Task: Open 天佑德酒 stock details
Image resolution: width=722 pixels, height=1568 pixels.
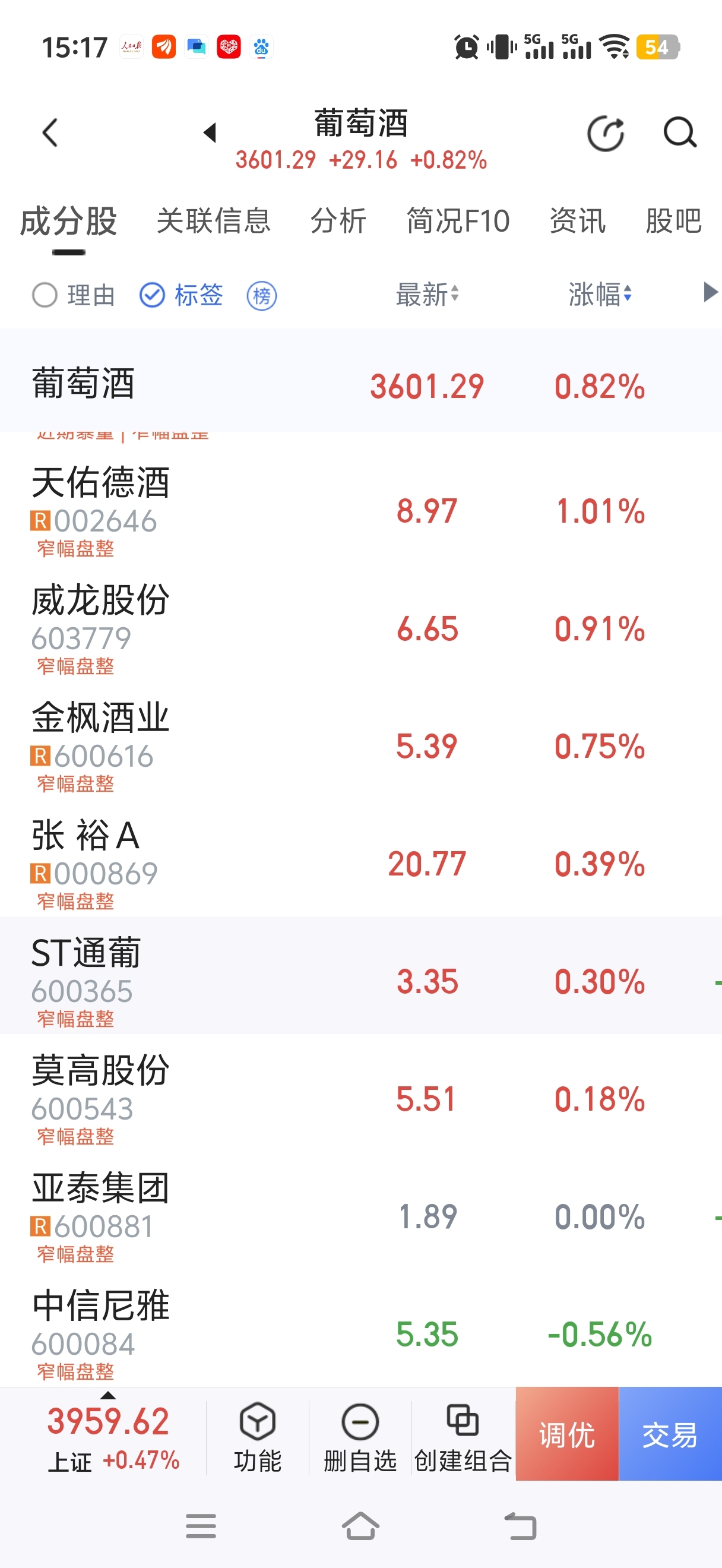Action: click(100, 510)
